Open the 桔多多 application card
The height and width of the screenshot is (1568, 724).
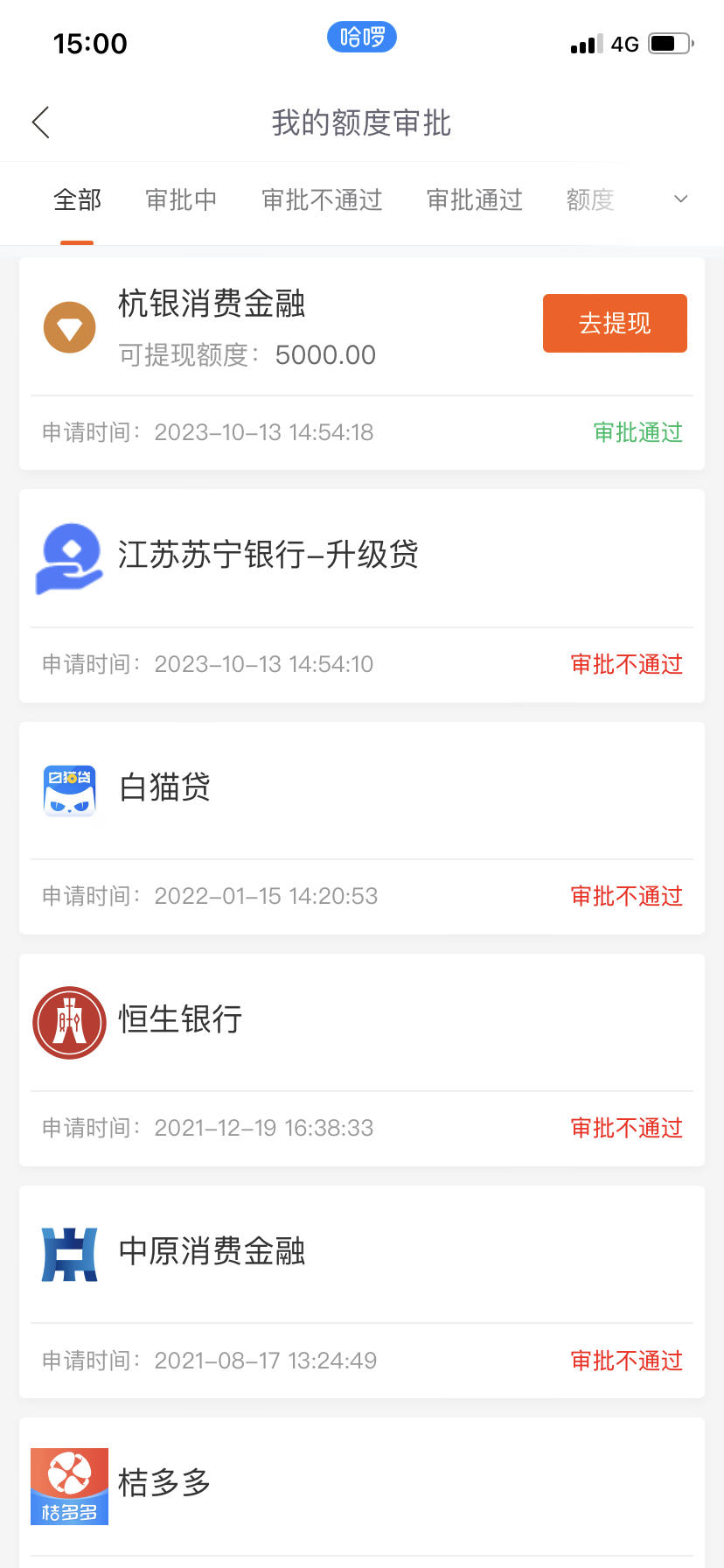pos(362,1493)
